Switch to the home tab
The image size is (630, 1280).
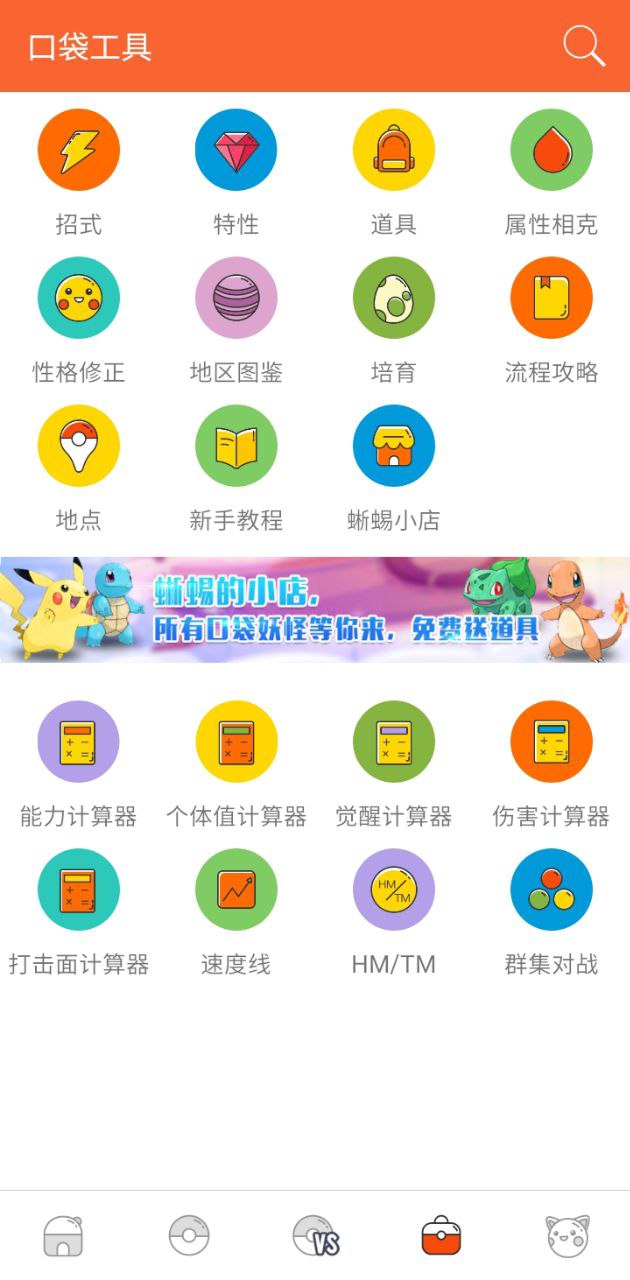(63, 1237)
